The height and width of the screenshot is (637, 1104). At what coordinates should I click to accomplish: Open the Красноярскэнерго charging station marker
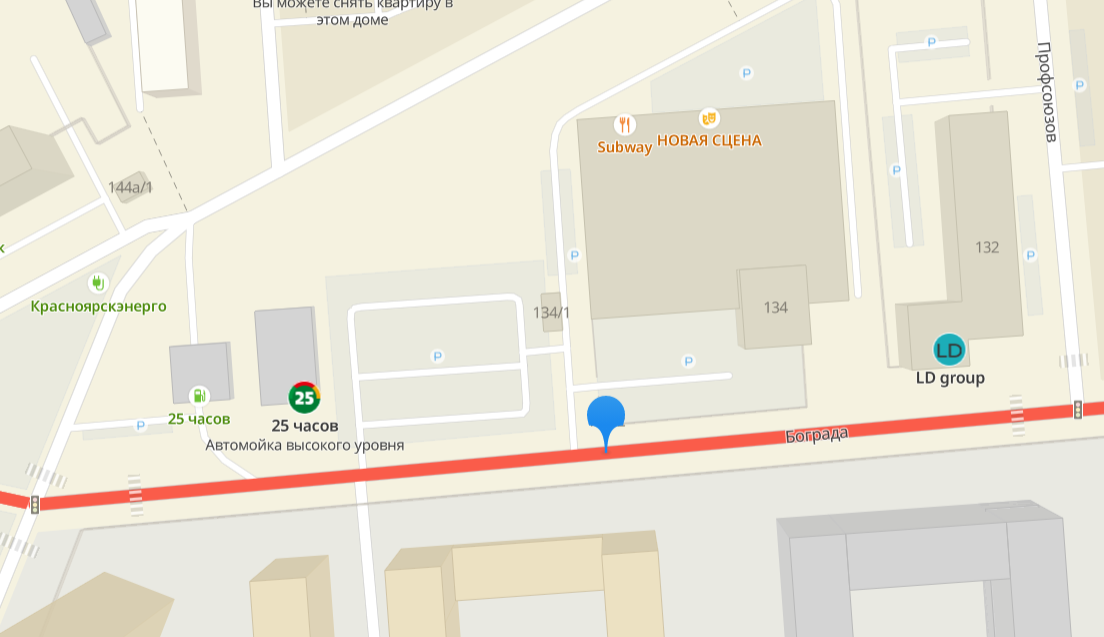tap(97, 283)
